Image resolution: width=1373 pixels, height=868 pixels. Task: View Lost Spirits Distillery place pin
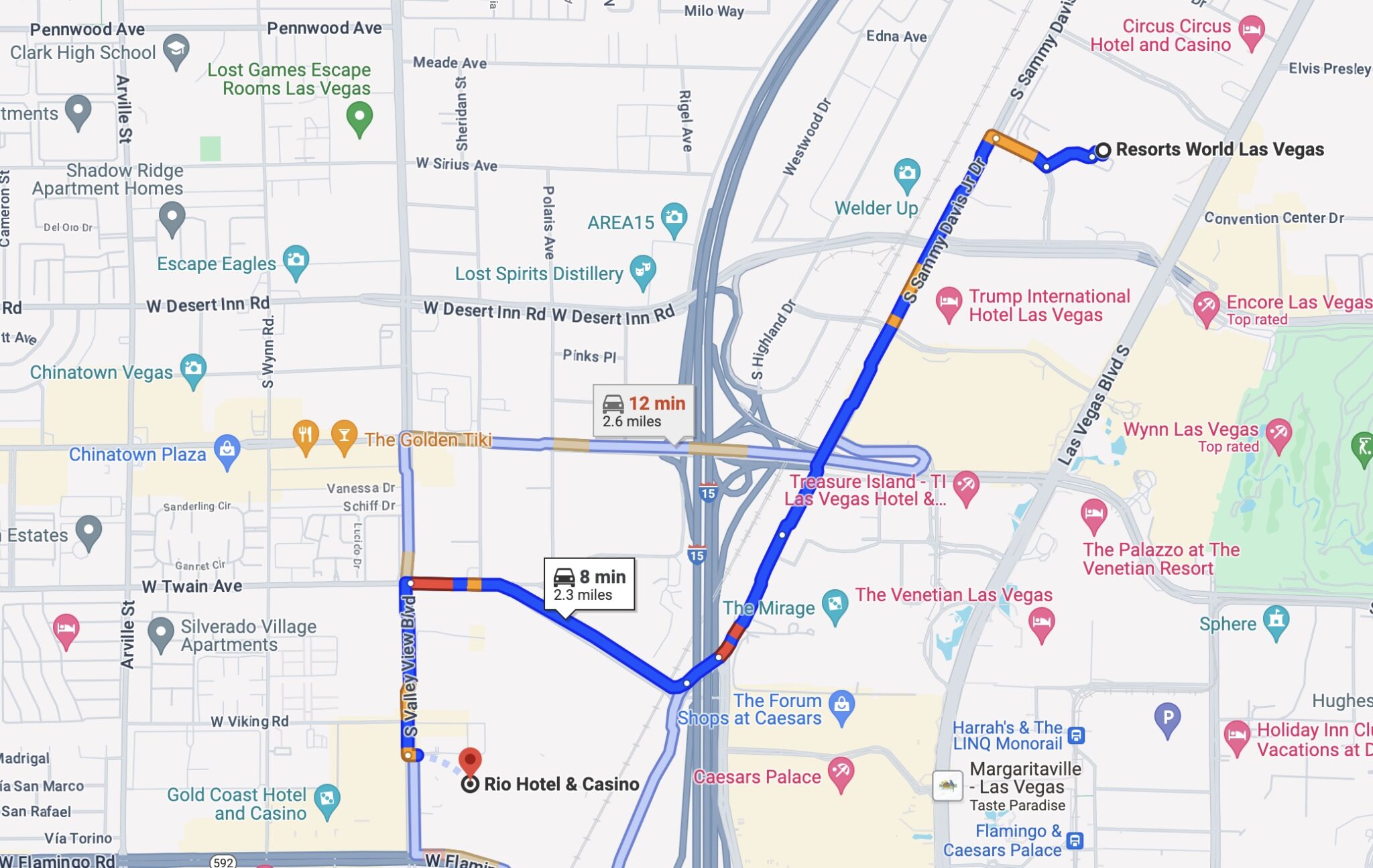tap(642, 270)
